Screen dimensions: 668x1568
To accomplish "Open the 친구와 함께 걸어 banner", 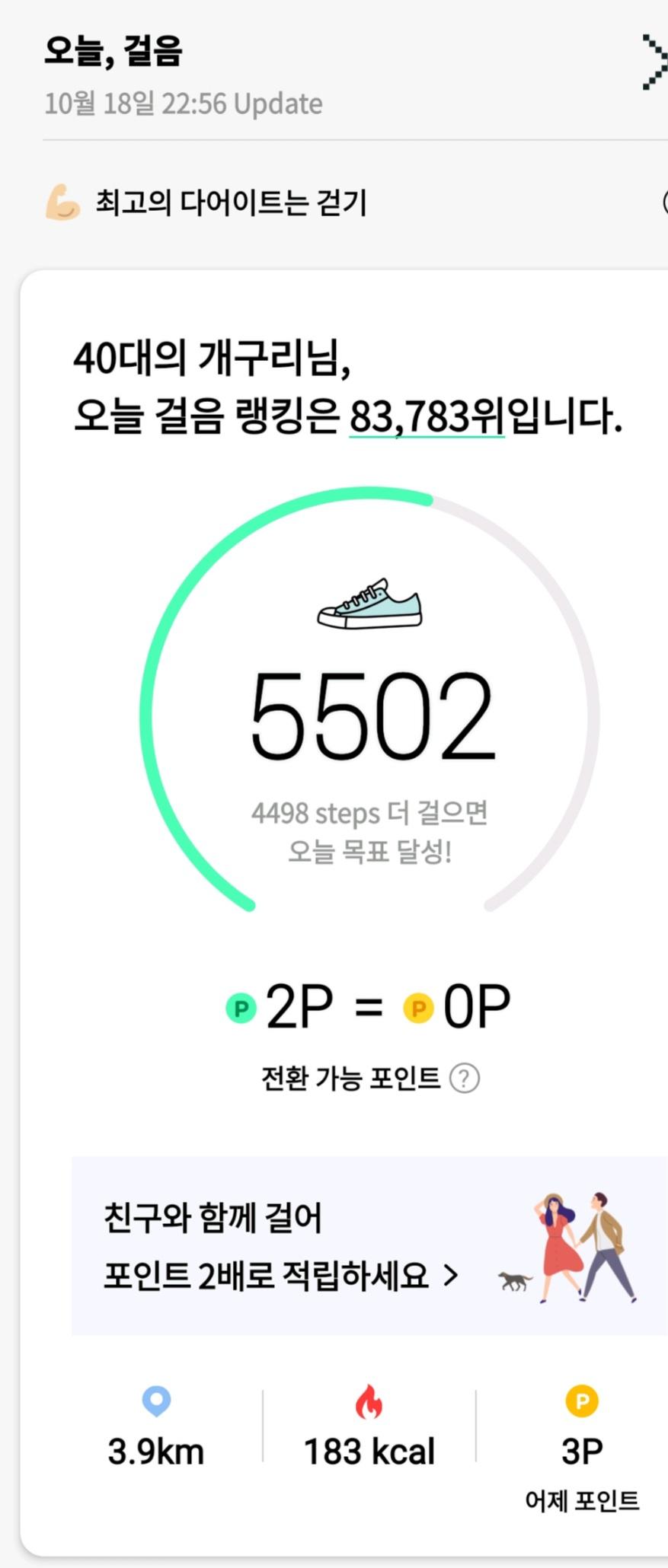I will [x=369, y=1245].
